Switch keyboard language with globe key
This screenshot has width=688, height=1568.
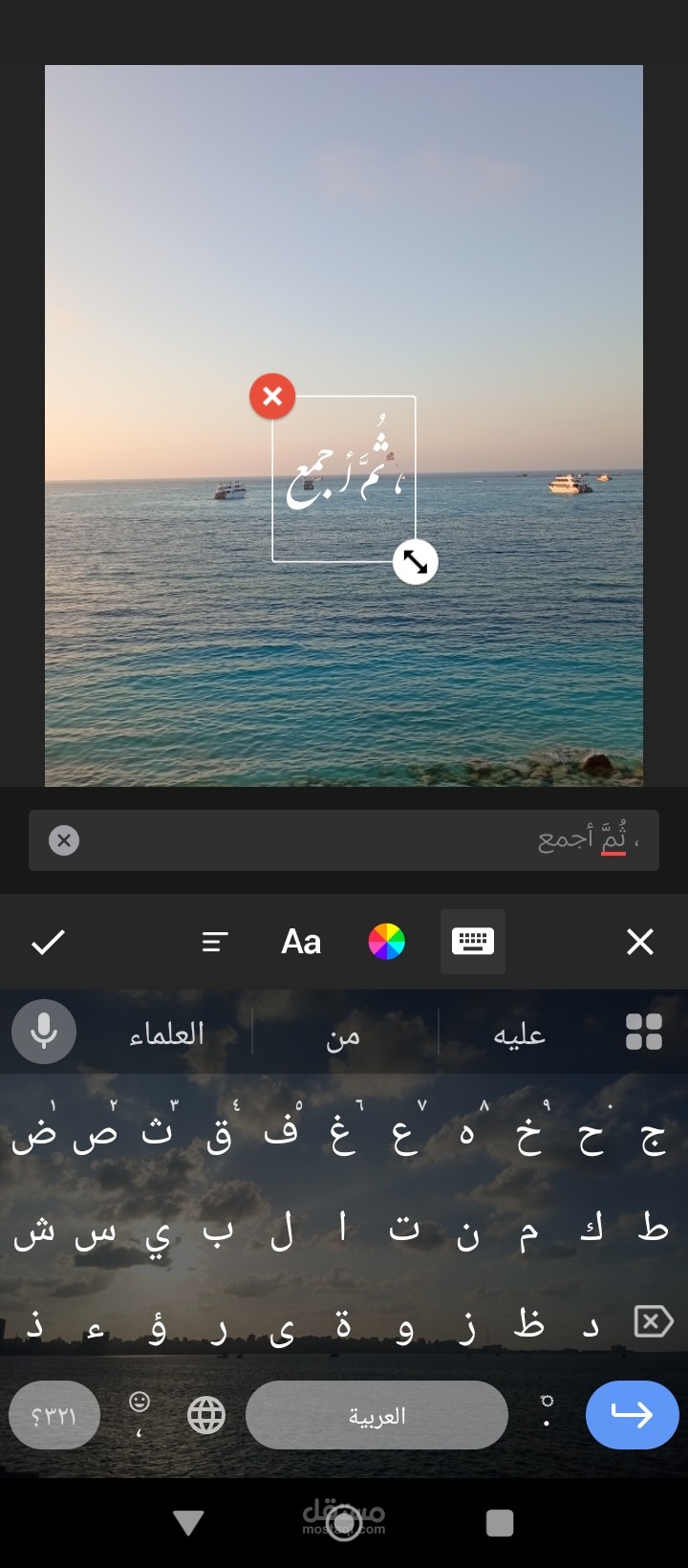click(206, 1415)
